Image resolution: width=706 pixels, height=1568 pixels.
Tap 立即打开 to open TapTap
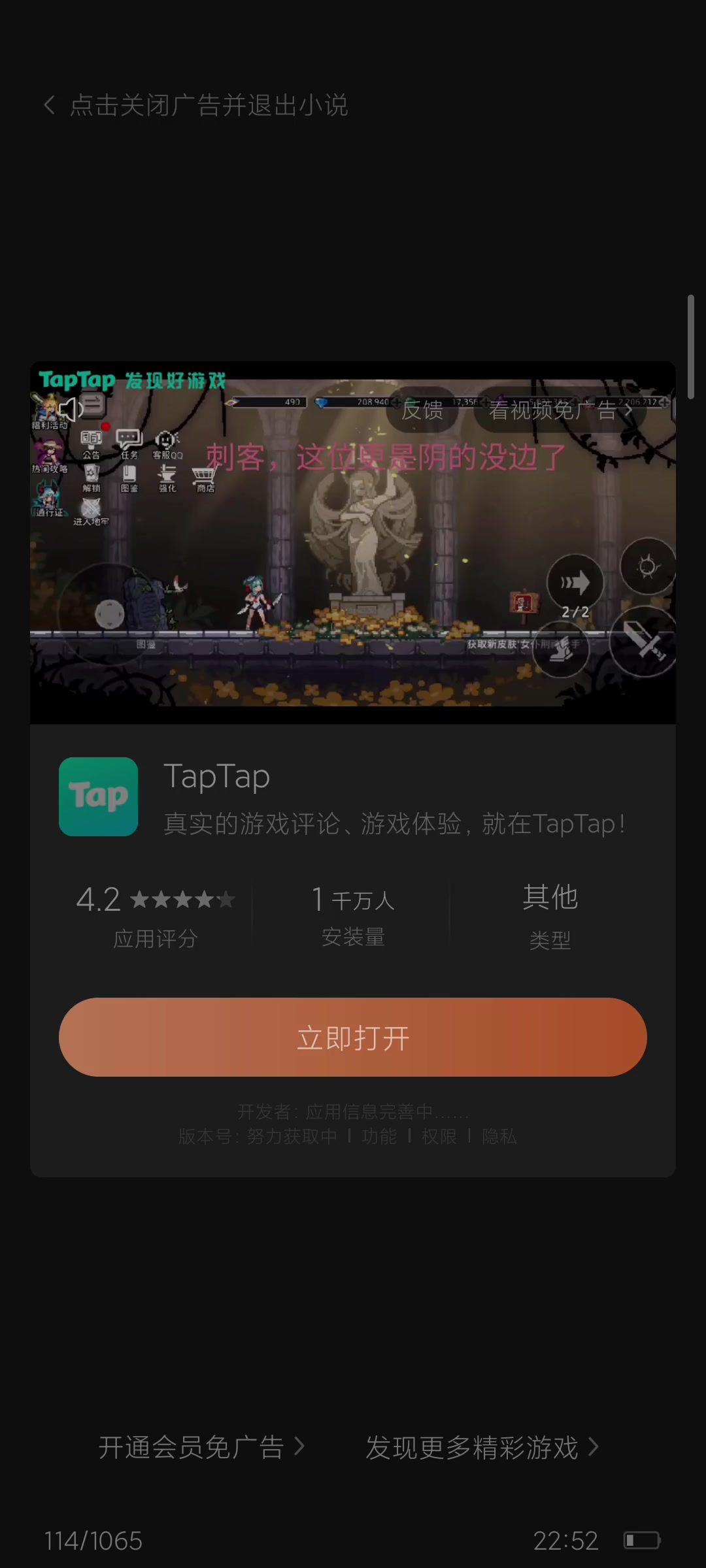tap(353, 1037)
